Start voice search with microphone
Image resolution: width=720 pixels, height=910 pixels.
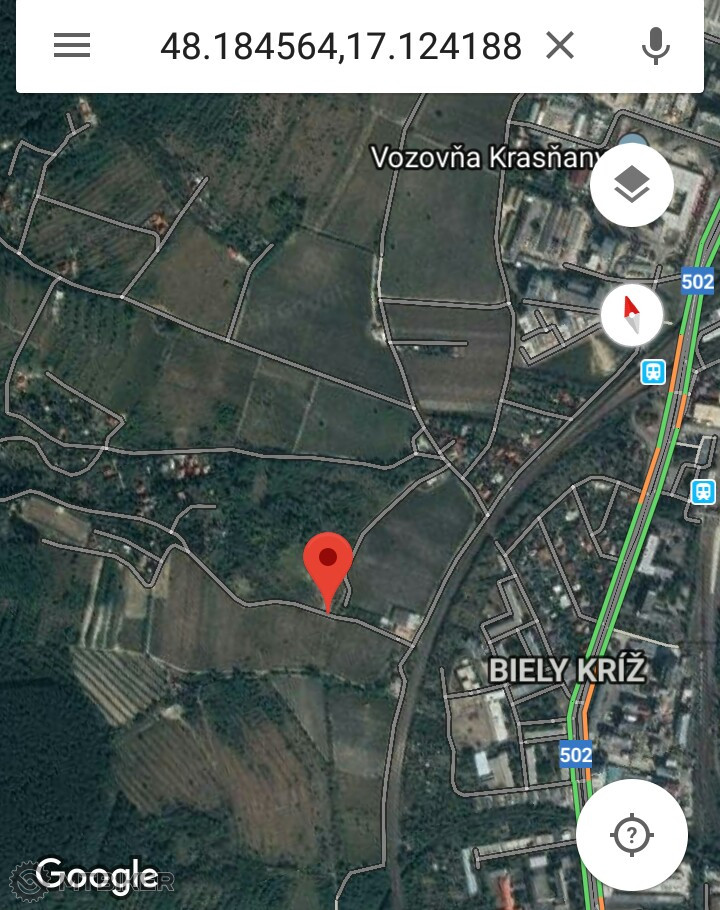tap(655, 45)
